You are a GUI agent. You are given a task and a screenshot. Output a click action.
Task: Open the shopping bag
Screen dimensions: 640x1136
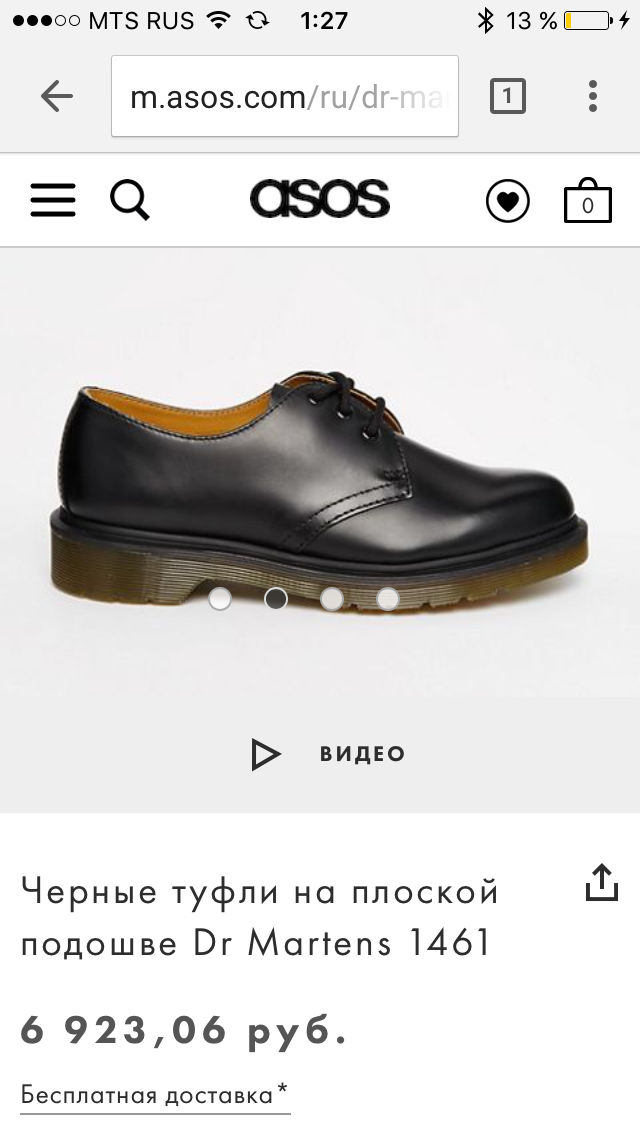pos(588,201)
